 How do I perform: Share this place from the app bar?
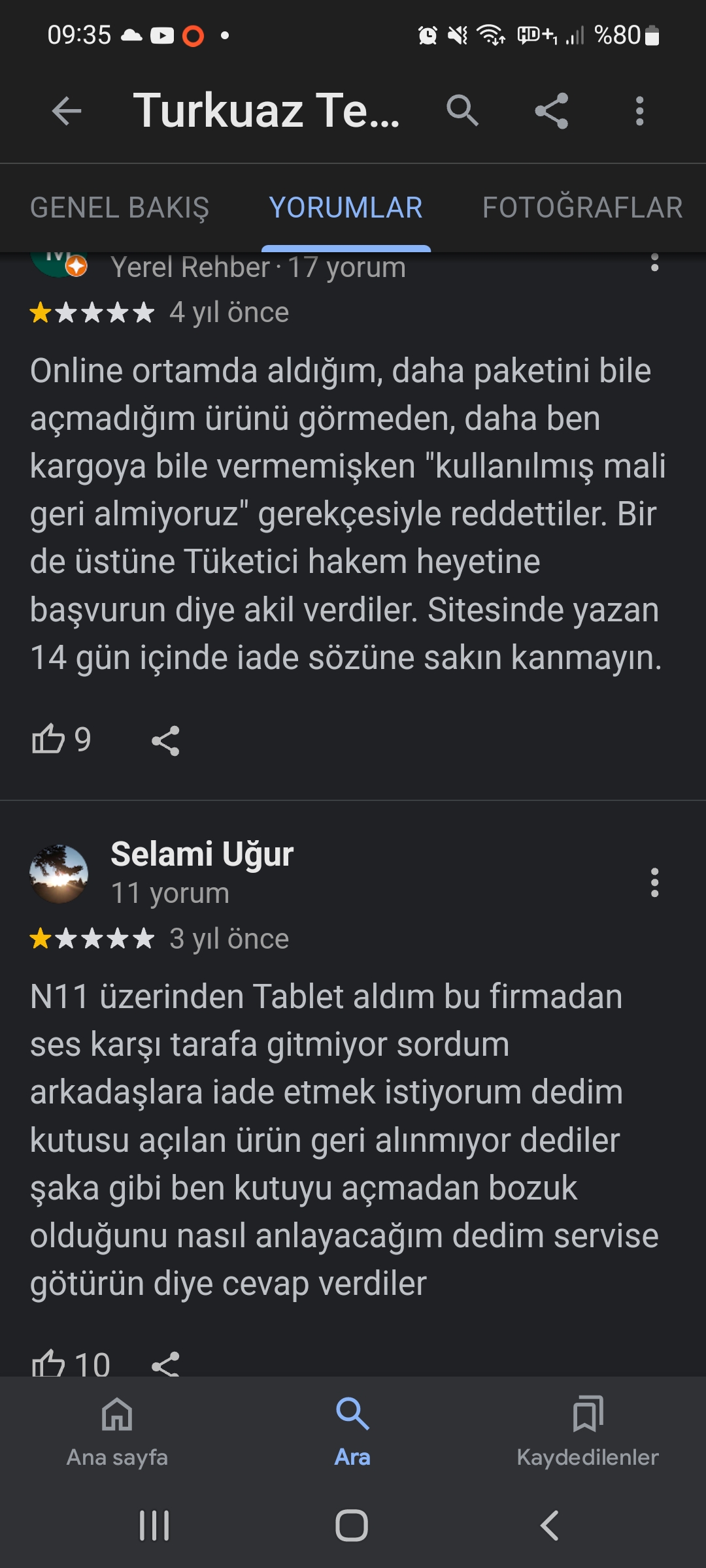pos(551,110)
